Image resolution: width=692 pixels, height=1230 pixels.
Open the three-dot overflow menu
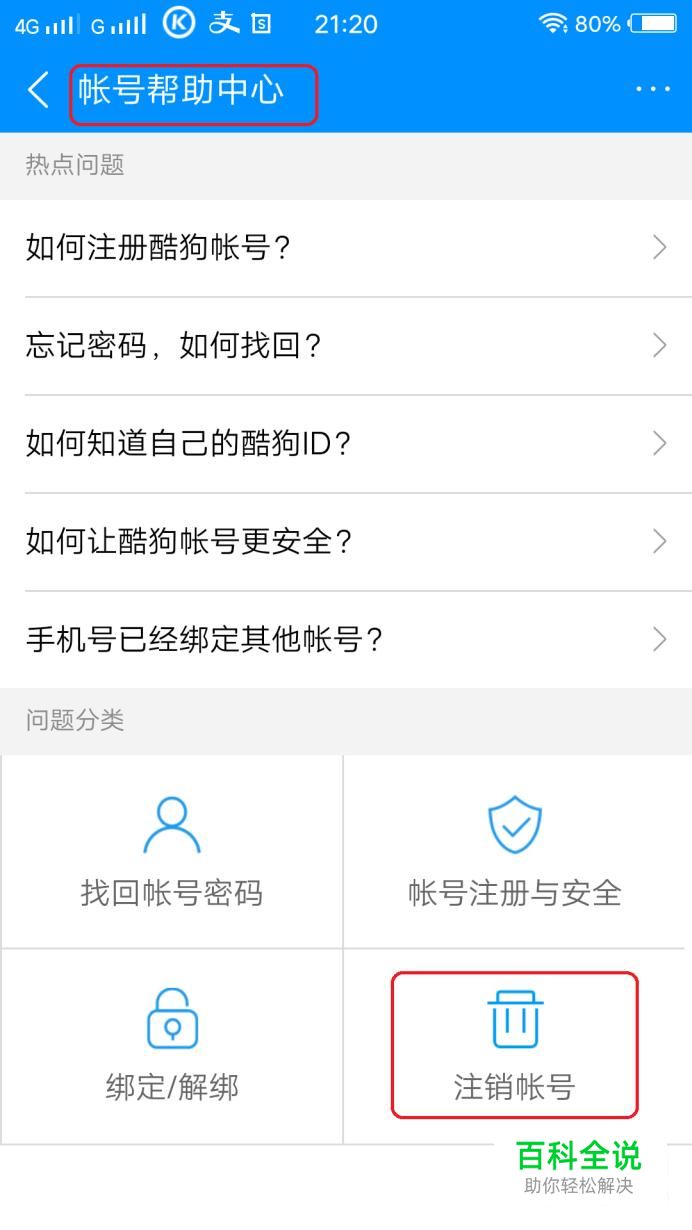pos(653,89)
